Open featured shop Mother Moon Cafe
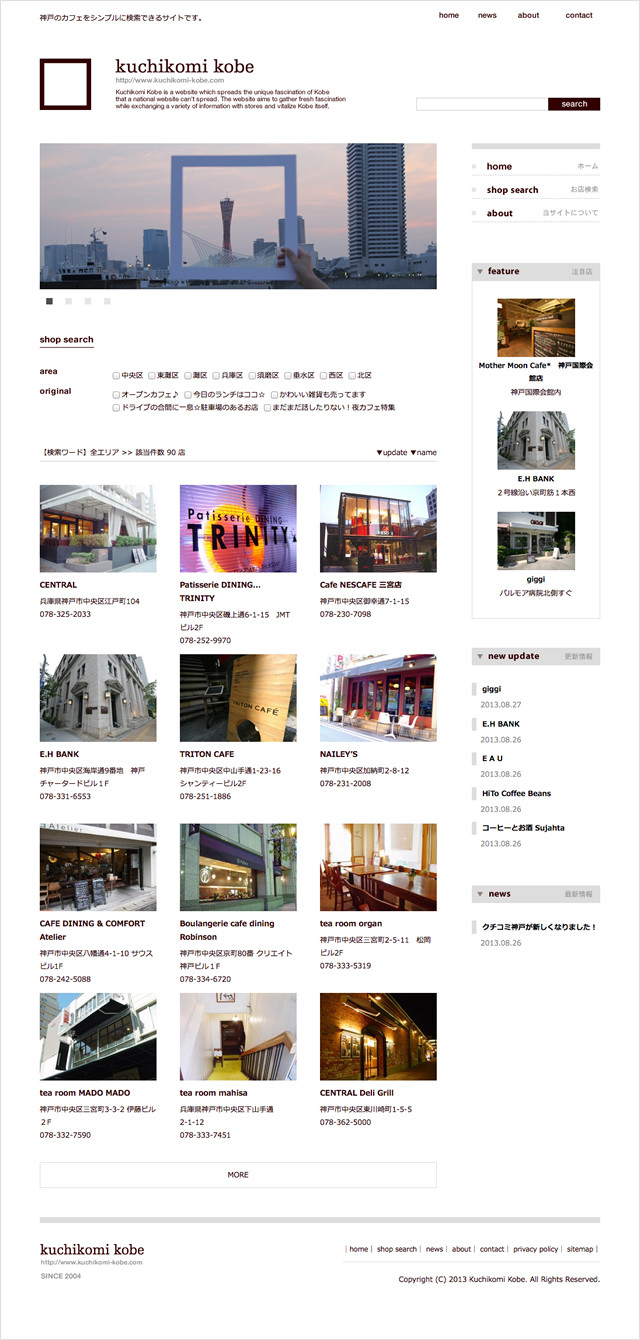 point(535,328)
